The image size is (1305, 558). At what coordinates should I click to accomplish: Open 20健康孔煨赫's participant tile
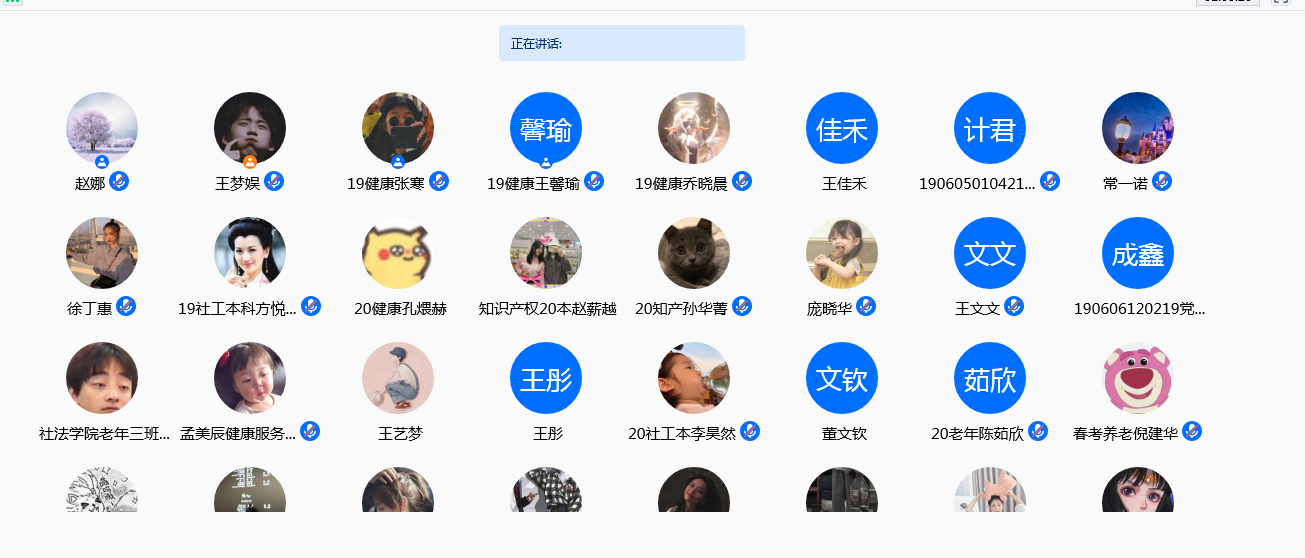pyautogui.click(x=398, y=253)
